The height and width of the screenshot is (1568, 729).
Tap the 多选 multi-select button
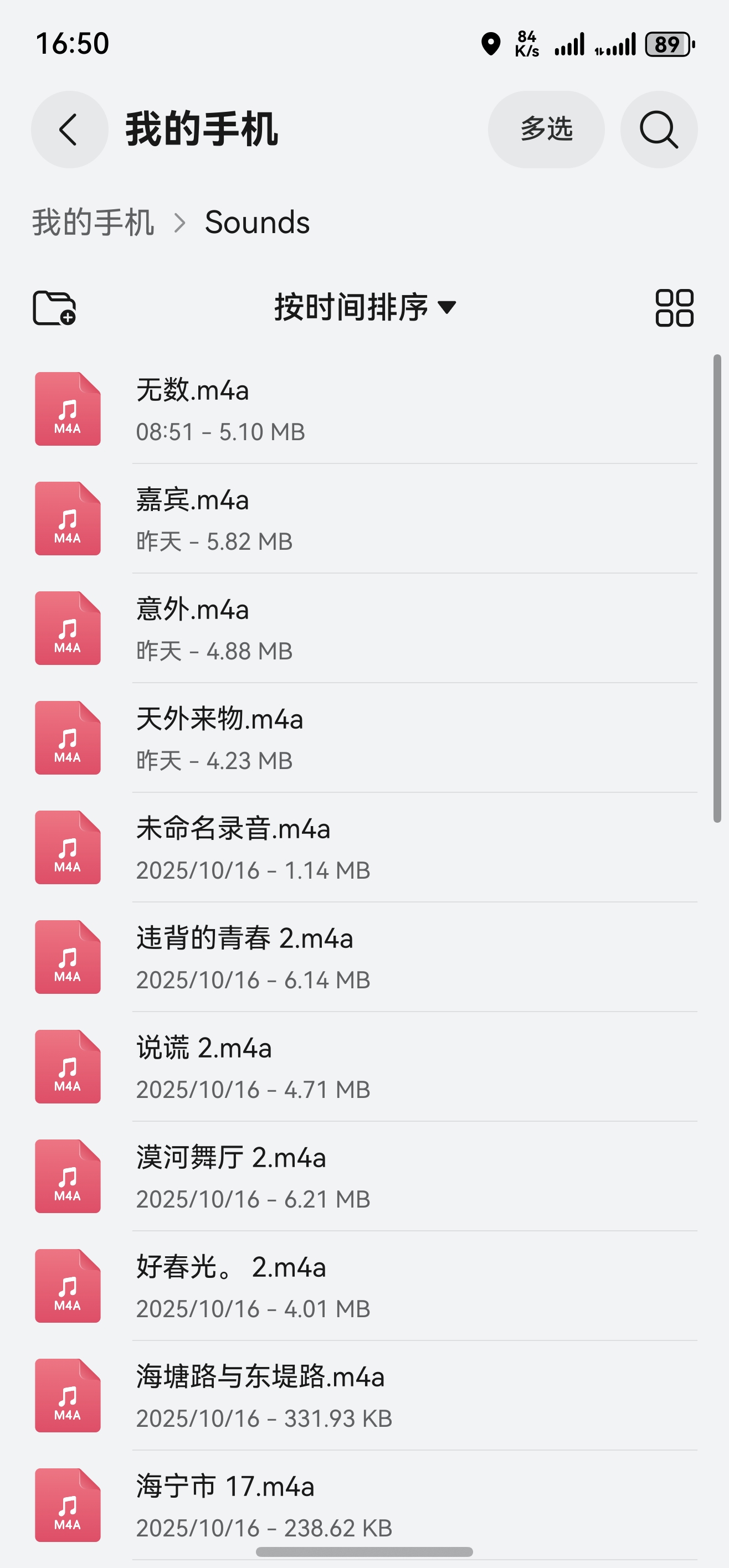[546, 130]
